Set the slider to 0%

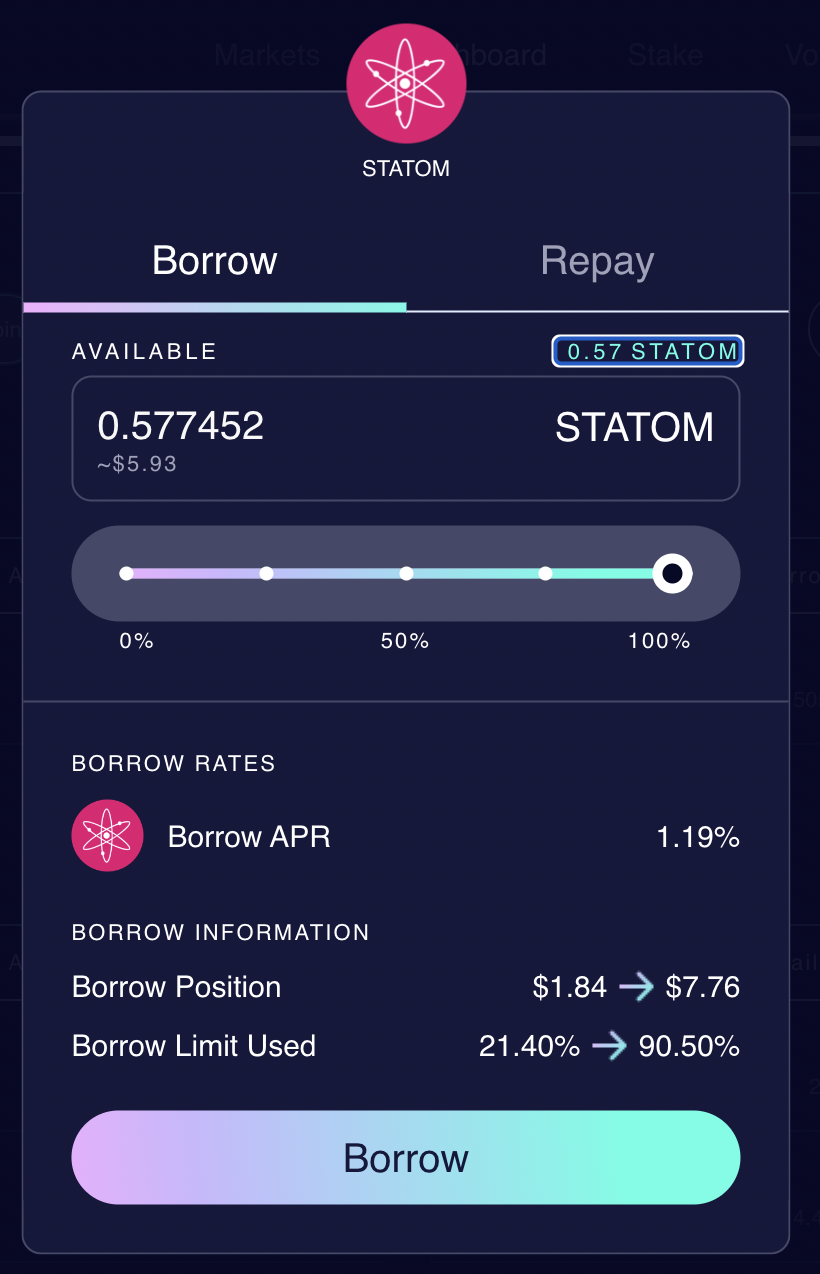coord(127,573)
